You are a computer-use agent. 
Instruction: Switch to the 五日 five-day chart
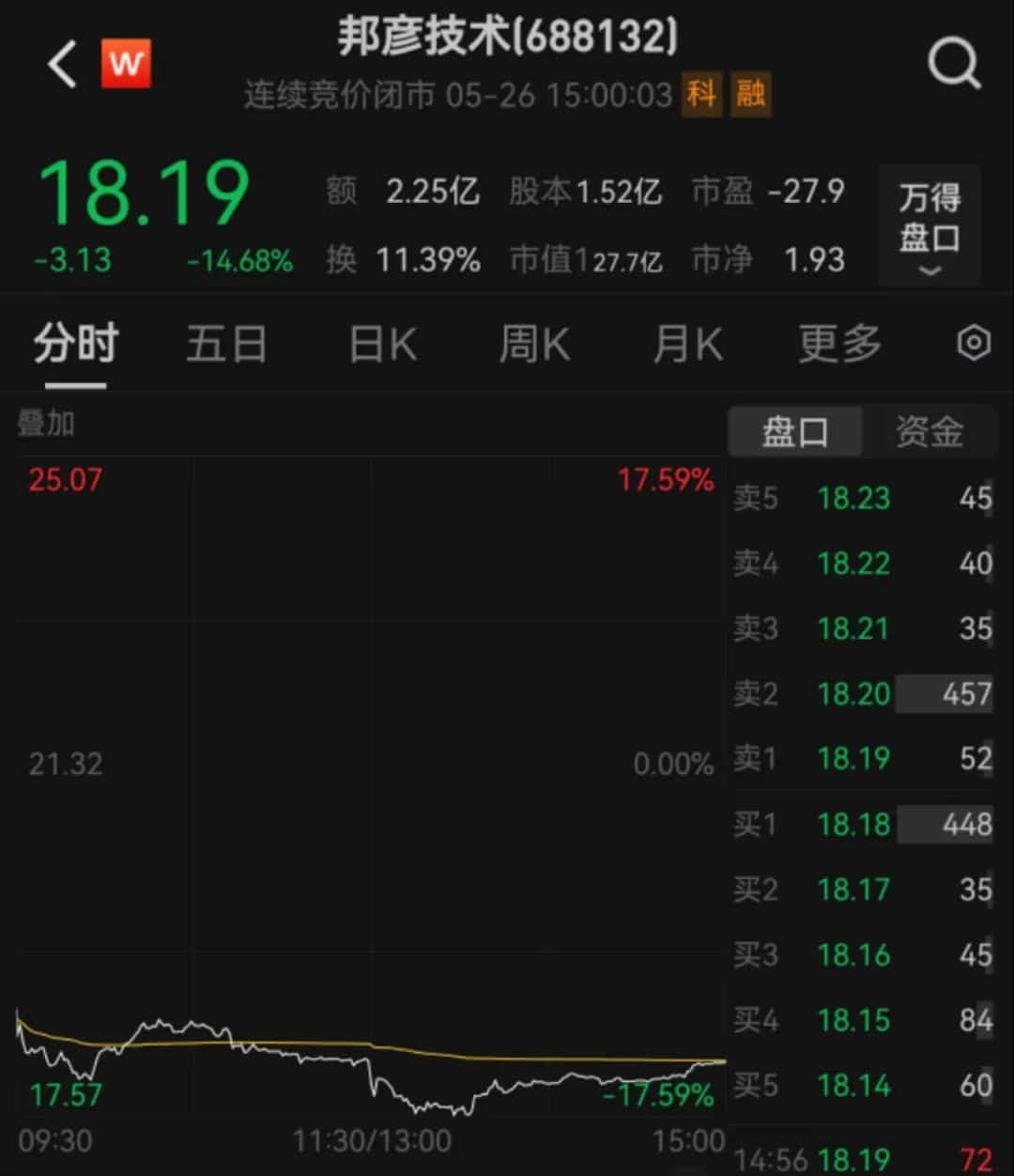pos(226,344)
